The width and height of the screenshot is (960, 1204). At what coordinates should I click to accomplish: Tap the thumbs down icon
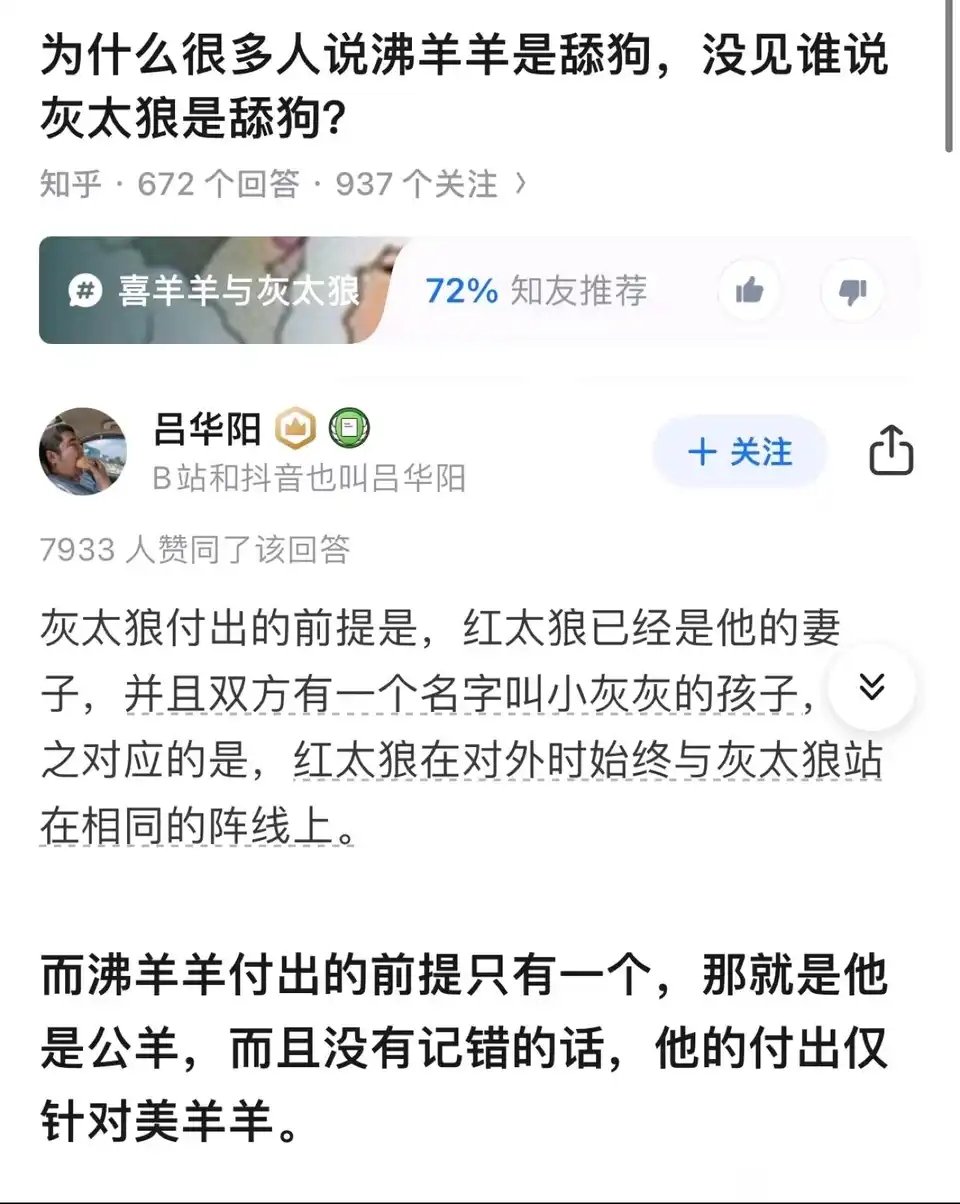click(851, 291)
